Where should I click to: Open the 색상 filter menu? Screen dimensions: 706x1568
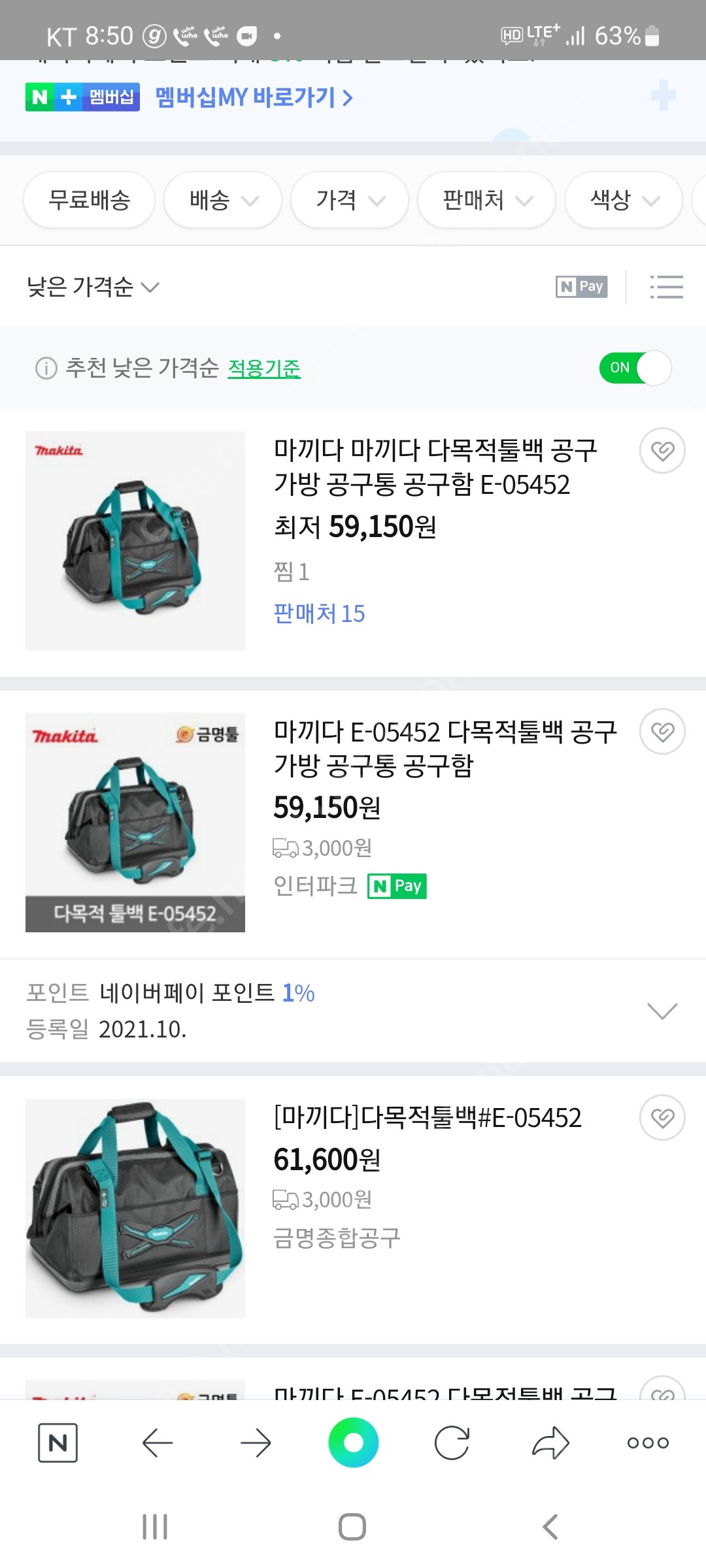coord(622,201)
